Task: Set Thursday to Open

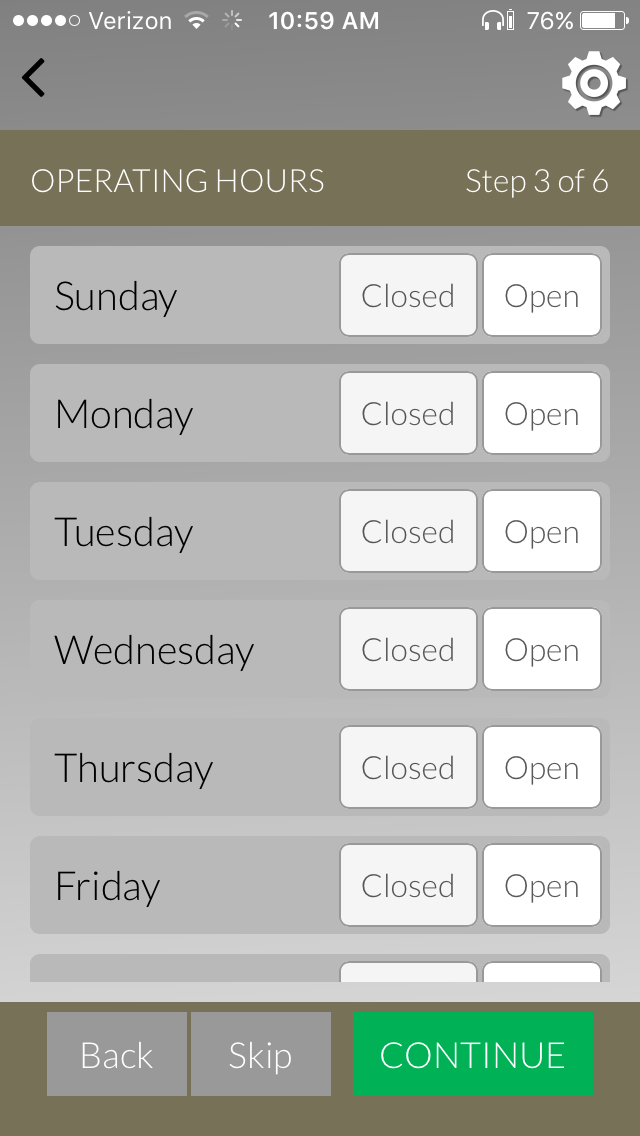Action: (542, 768)
